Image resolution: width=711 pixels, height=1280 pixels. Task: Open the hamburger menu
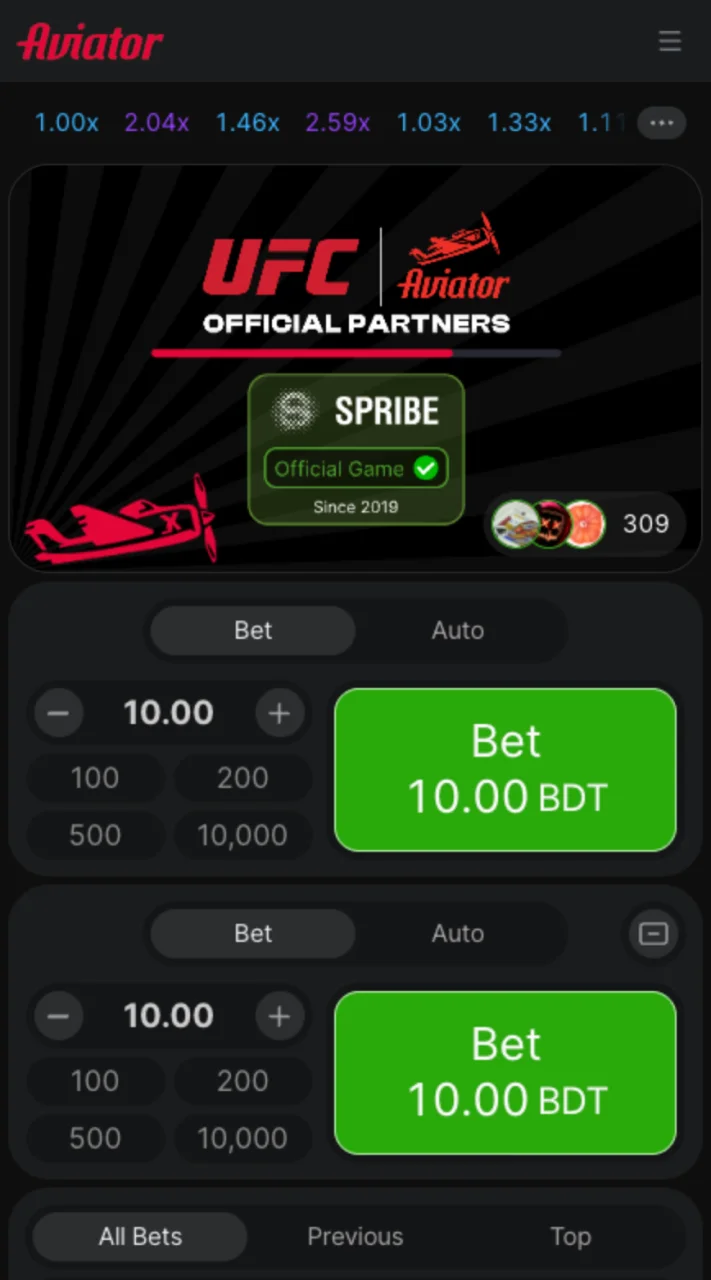pos(669,41)
